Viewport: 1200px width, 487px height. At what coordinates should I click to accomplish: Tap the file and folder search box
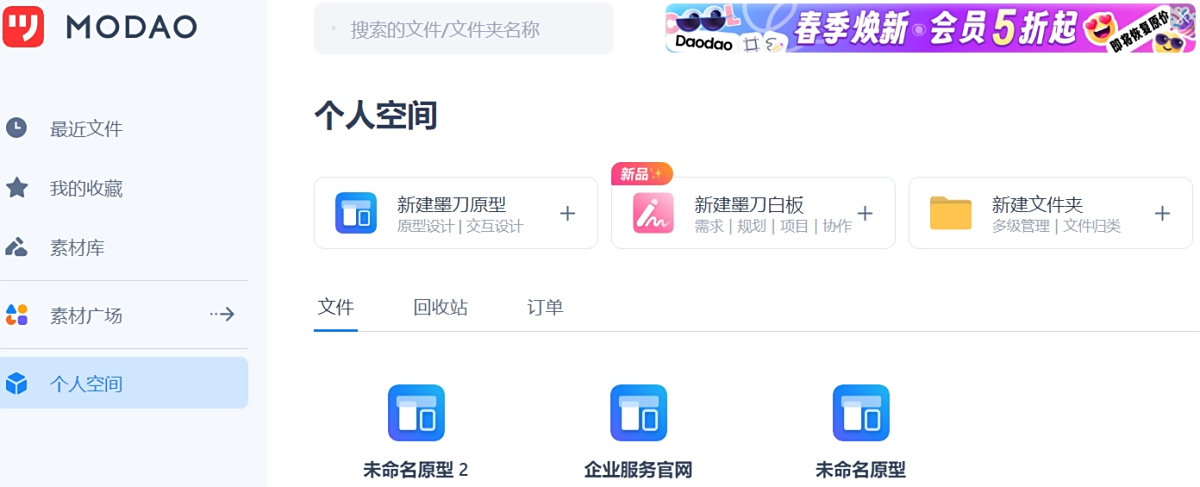point(463,30)
